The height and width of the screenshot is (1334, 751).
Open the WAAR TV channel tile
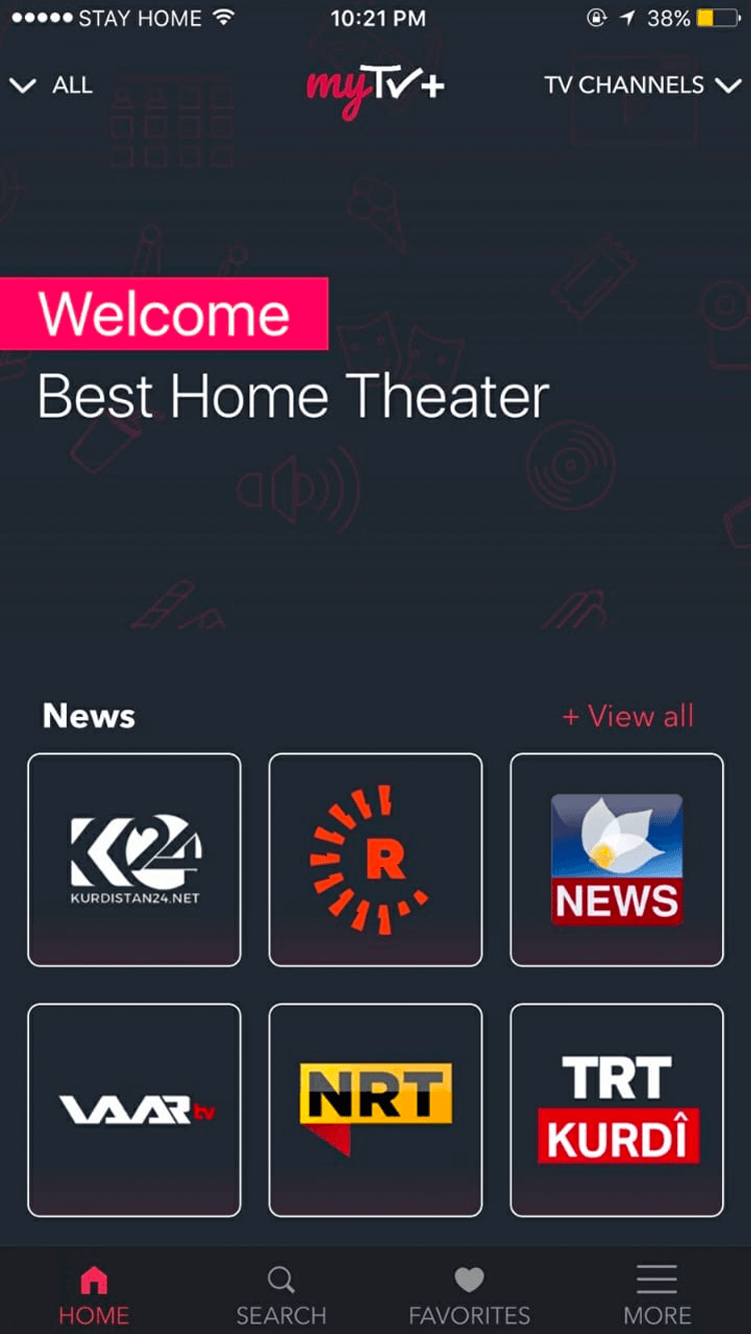tap(134, 1110)
